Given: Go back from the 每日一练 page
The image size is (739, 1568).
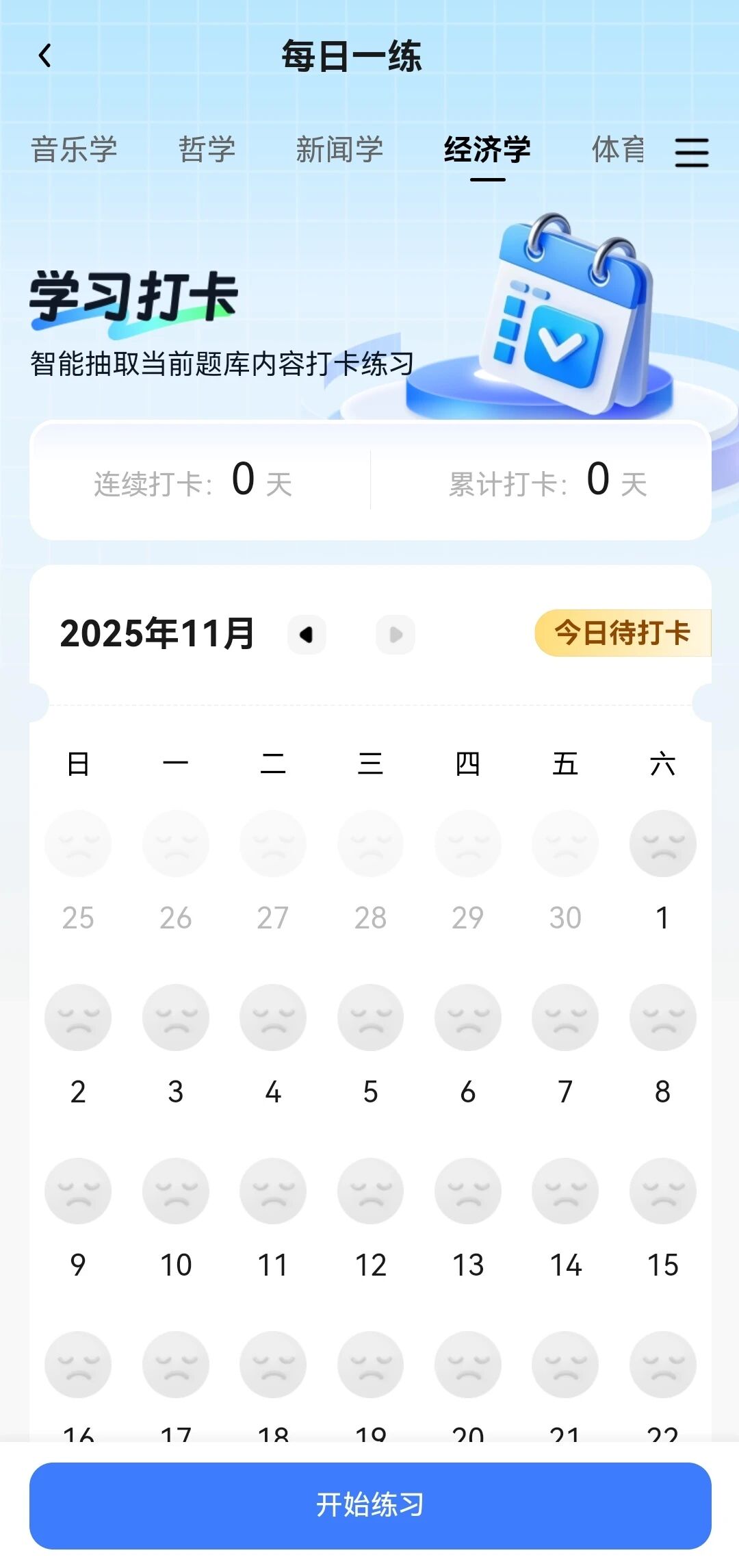Looking at the screenshot, I should (x=45, y=55).
